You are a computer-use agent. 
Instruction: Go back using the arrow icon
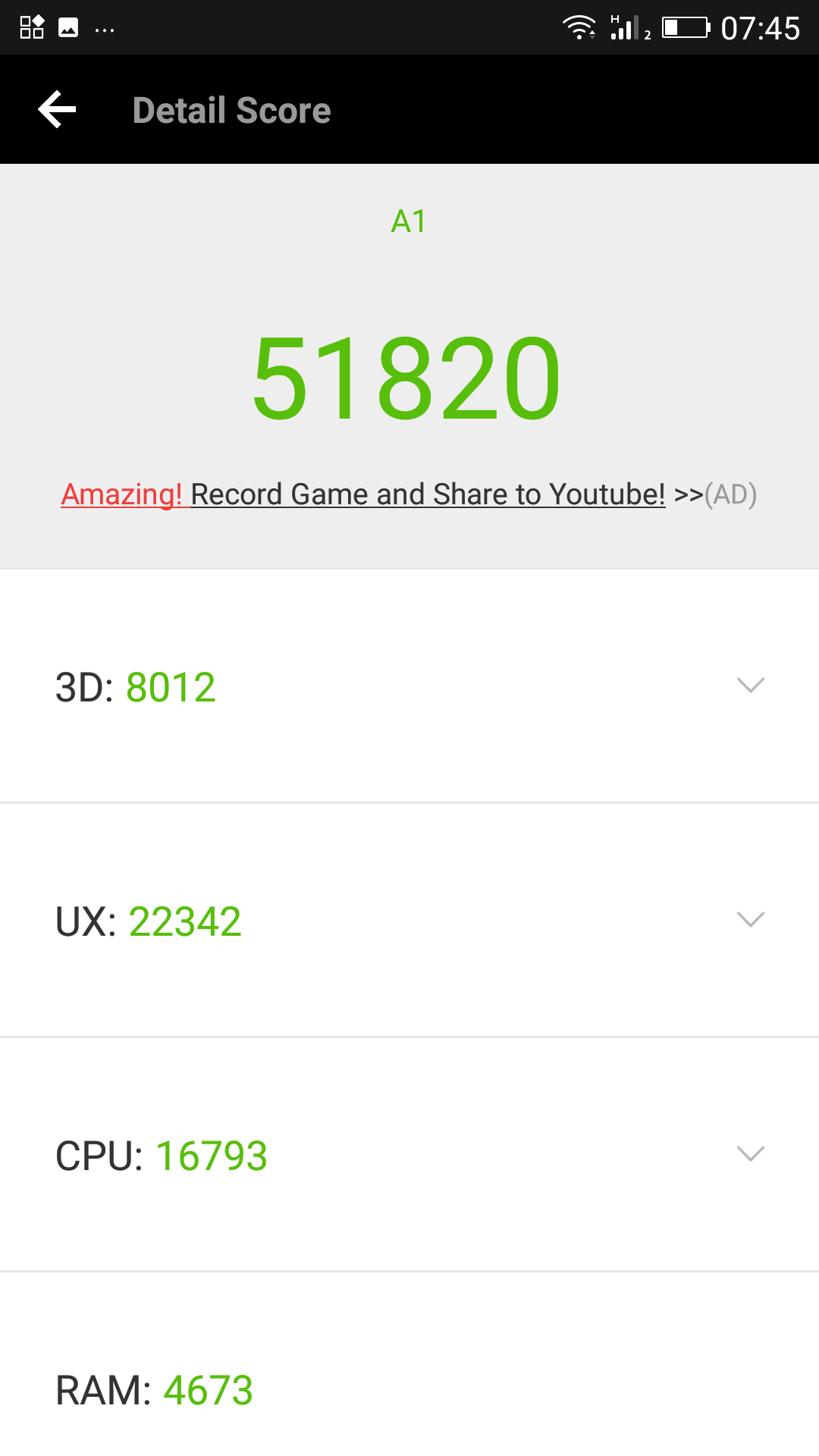(58, 110)
